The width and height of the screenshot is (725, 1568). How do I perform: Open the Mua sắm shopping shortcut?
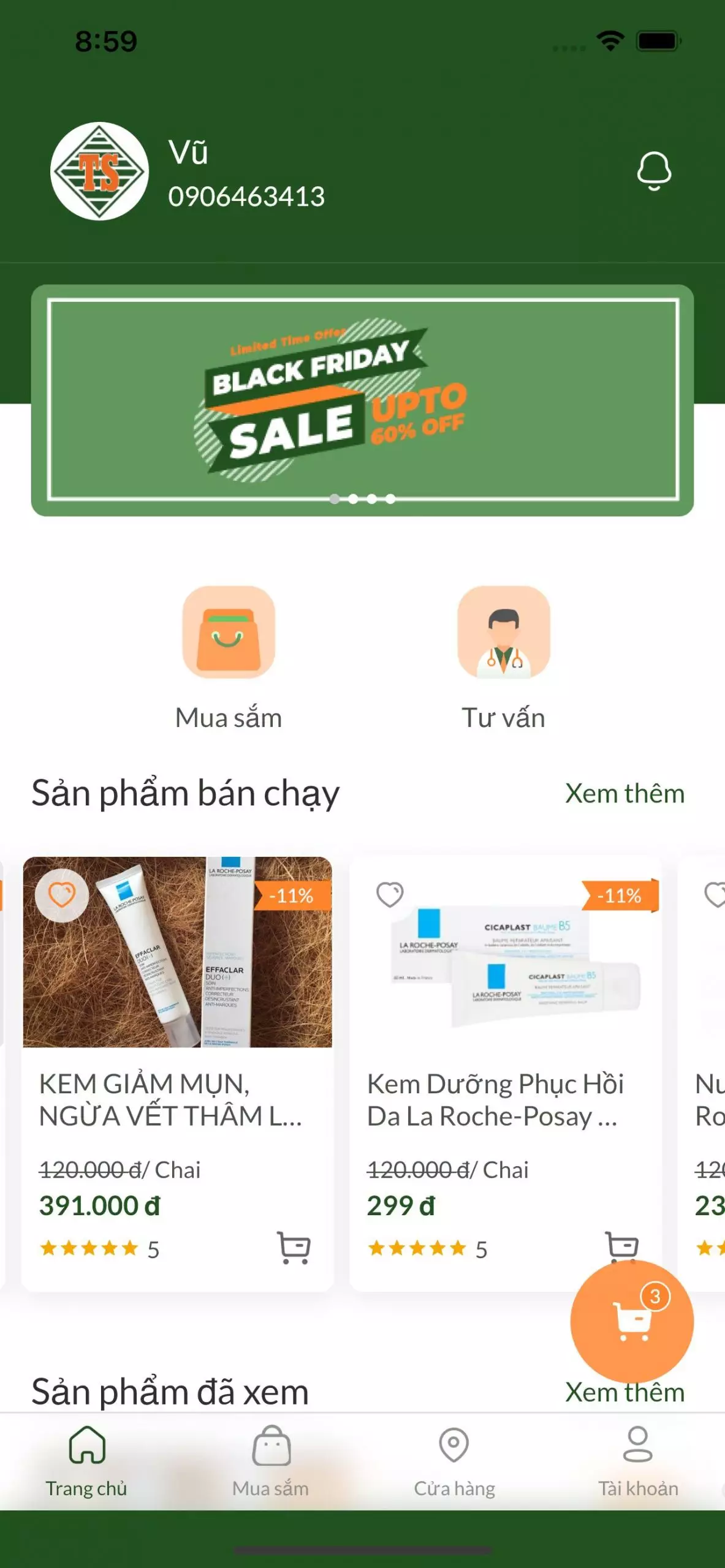tap(229, 632)
